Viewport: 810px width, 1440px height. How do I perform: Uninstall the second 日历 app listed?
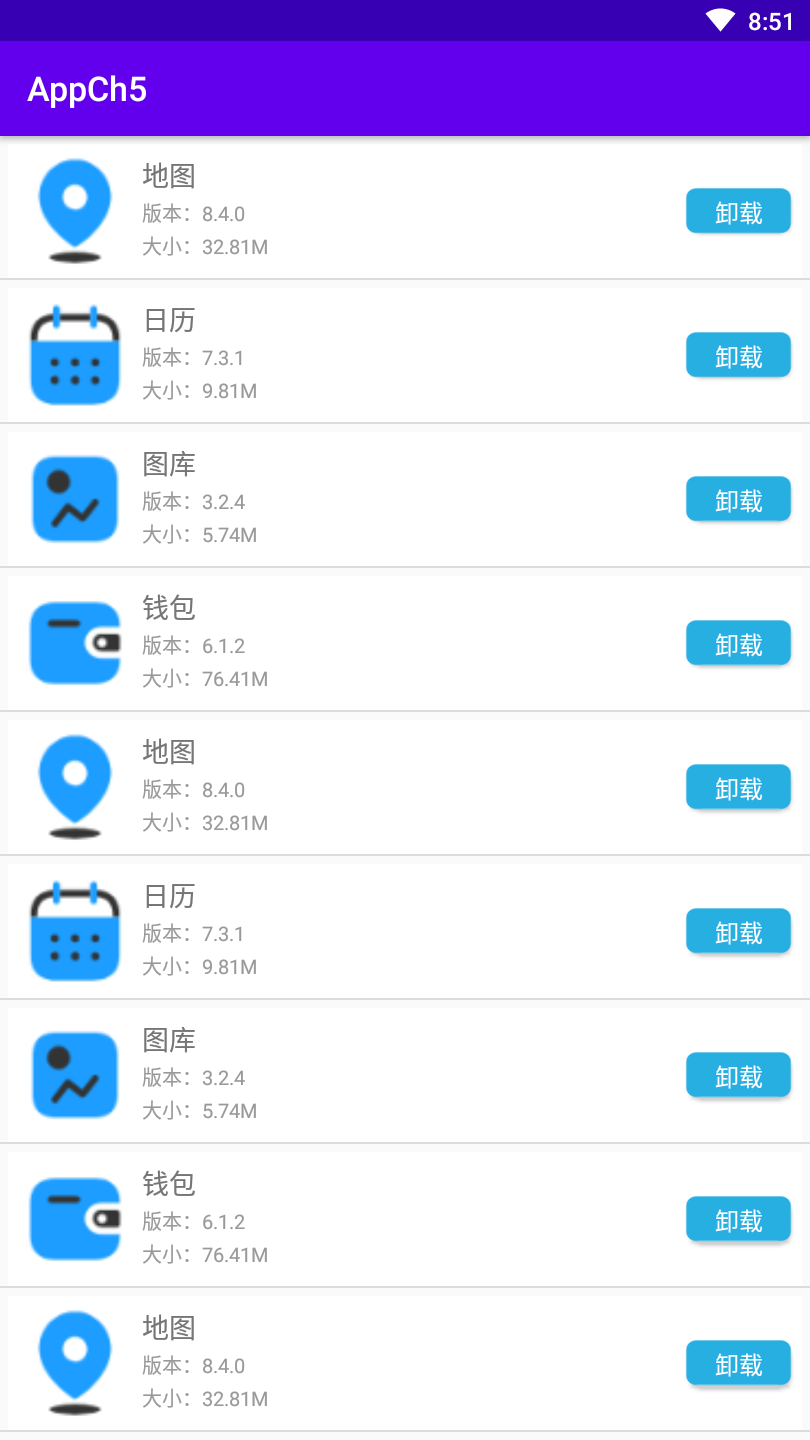(738, 932)
